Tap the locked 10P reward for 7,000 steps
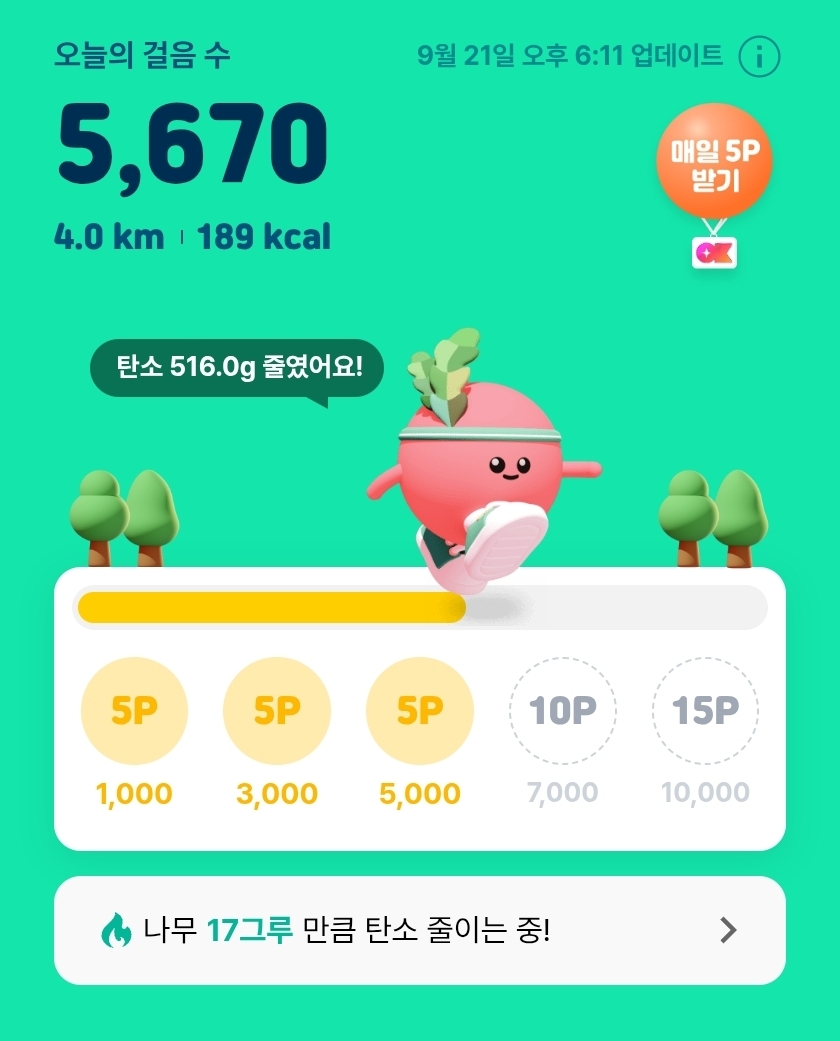The width and height of the screenshot is (840, 1041). pos(563,711)
